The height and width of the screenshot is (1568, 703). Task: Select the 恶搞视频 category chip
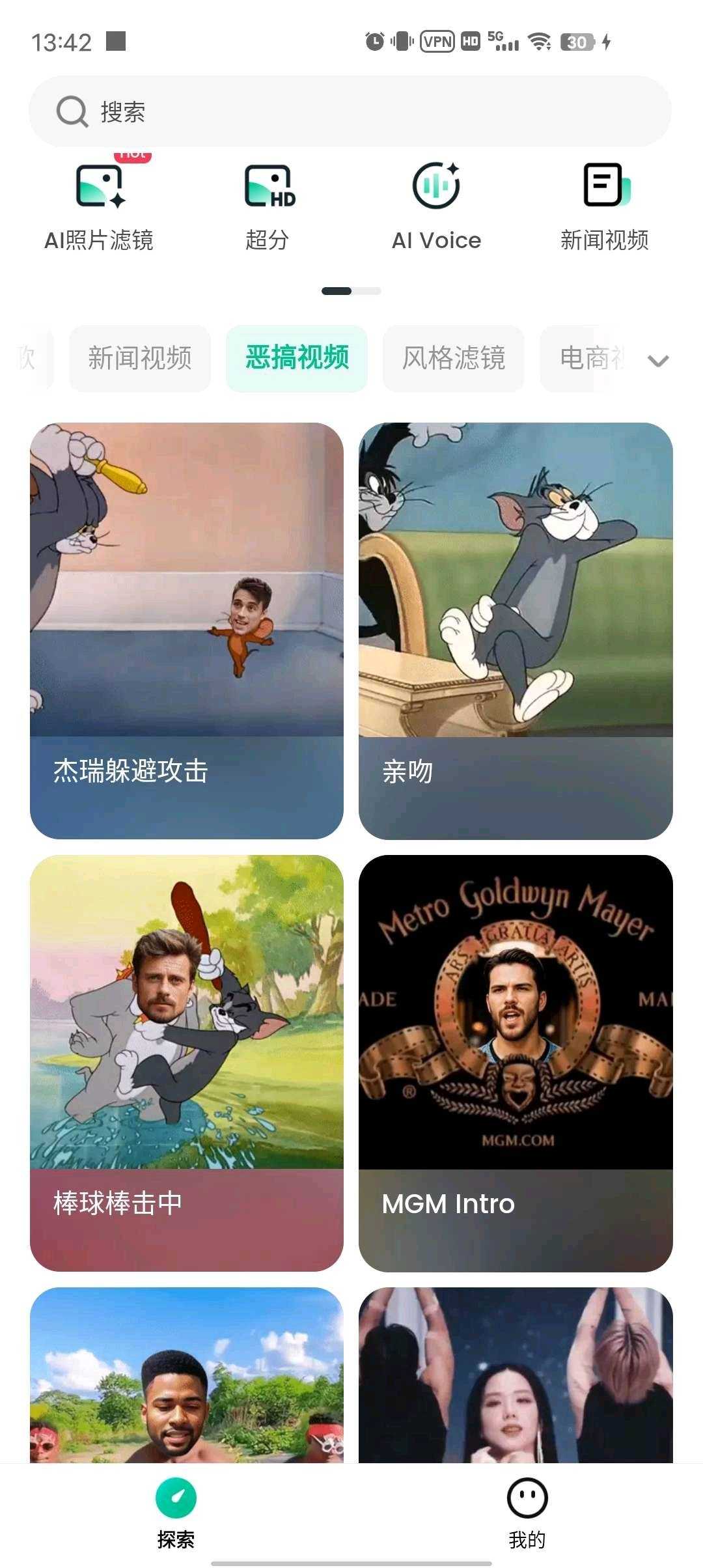[x=297, y=359]
